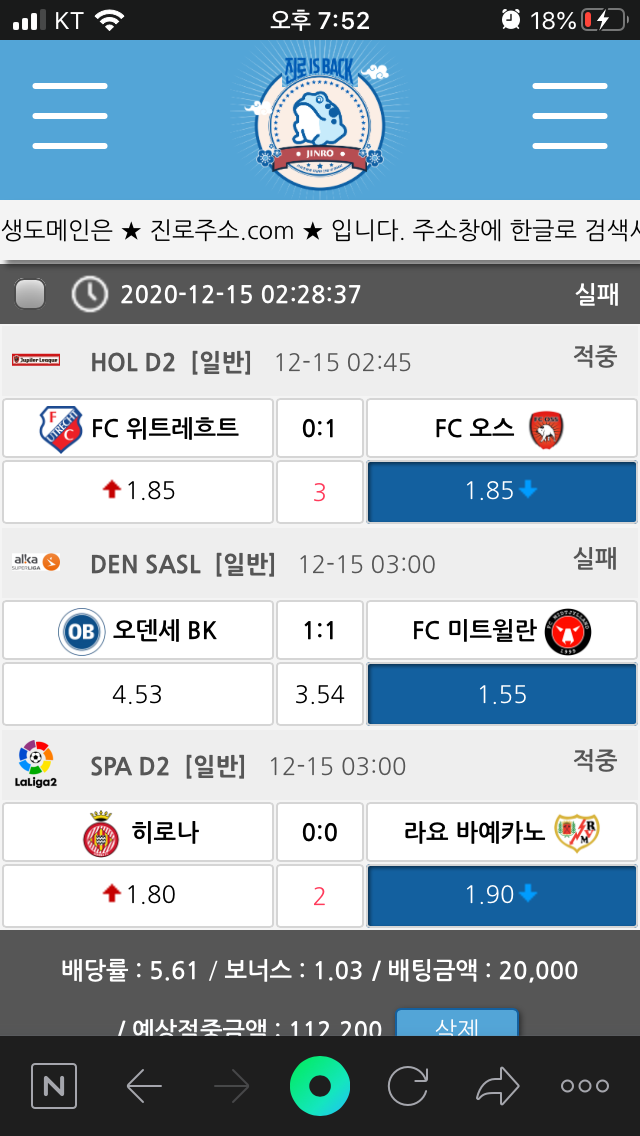The image size is (640, 1136).
Task: Reload the page with the refresh icon
Action: [x=408, y=1086]
